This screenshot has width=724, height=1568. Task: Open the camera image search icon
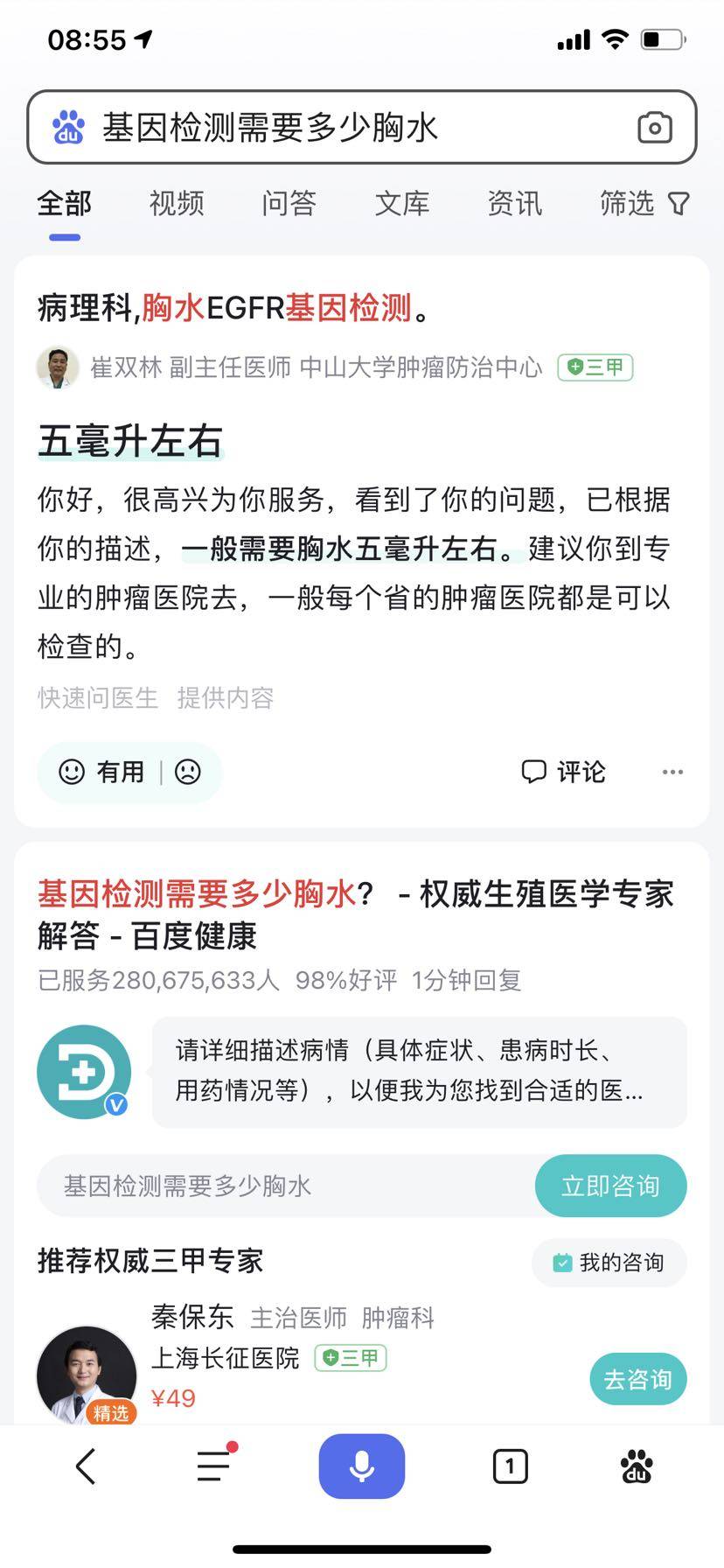[654, 128]
